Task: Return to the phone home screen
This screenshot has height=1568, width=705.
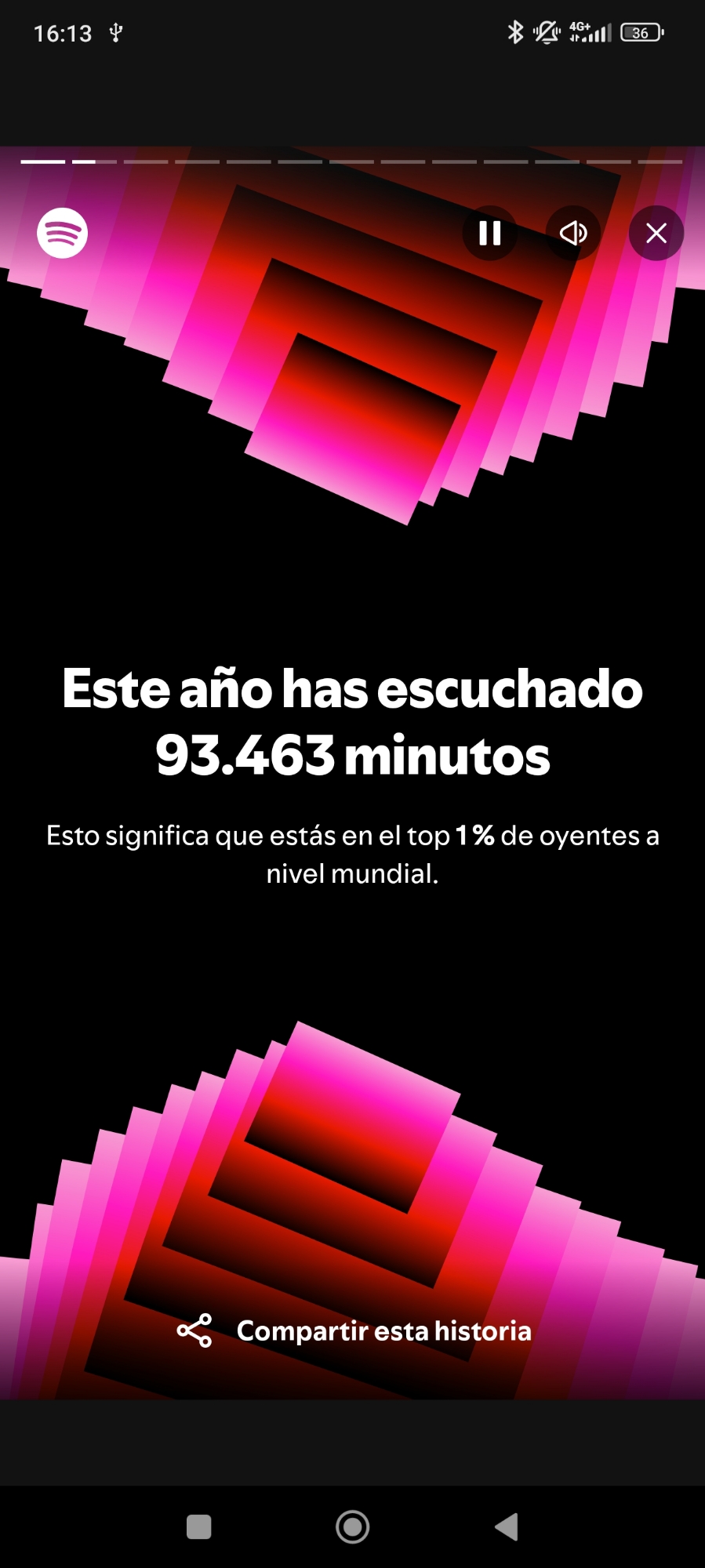Action: coord(352,1526)
